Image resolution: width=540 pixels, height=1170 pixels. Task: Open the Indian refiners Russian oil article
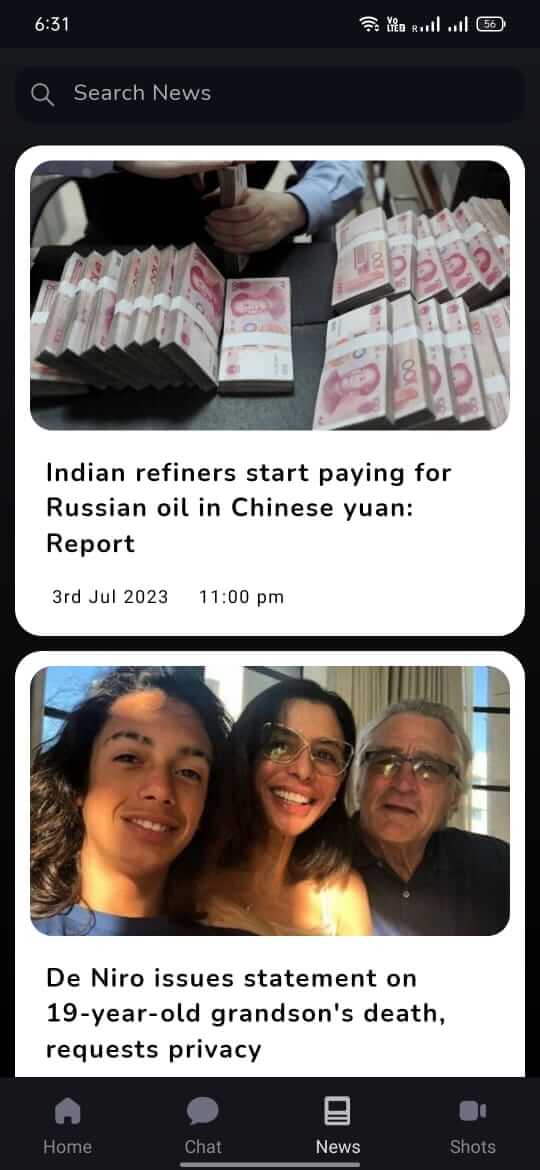[270, 390]
